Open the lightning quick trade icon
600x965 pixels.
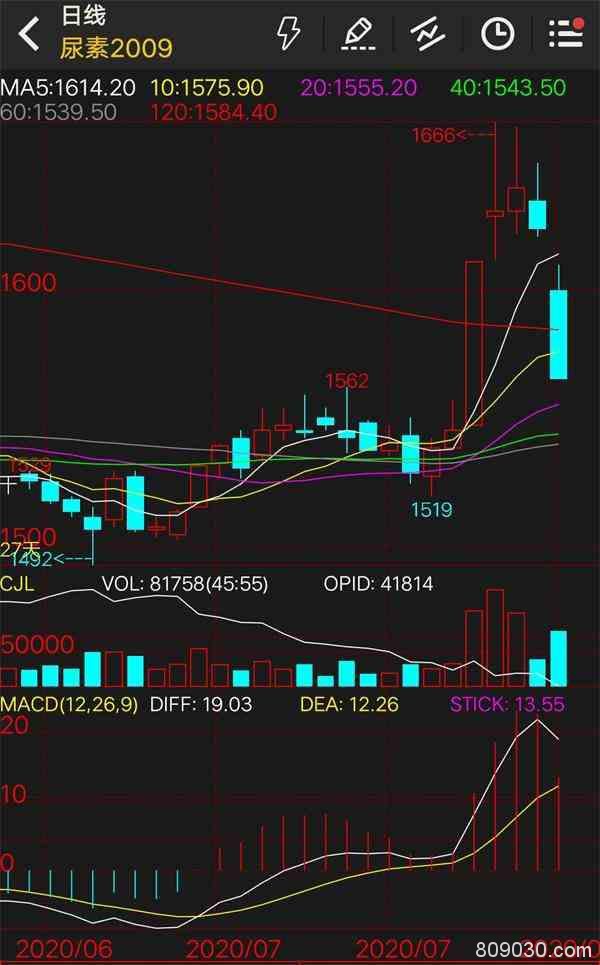click(288, 34)
